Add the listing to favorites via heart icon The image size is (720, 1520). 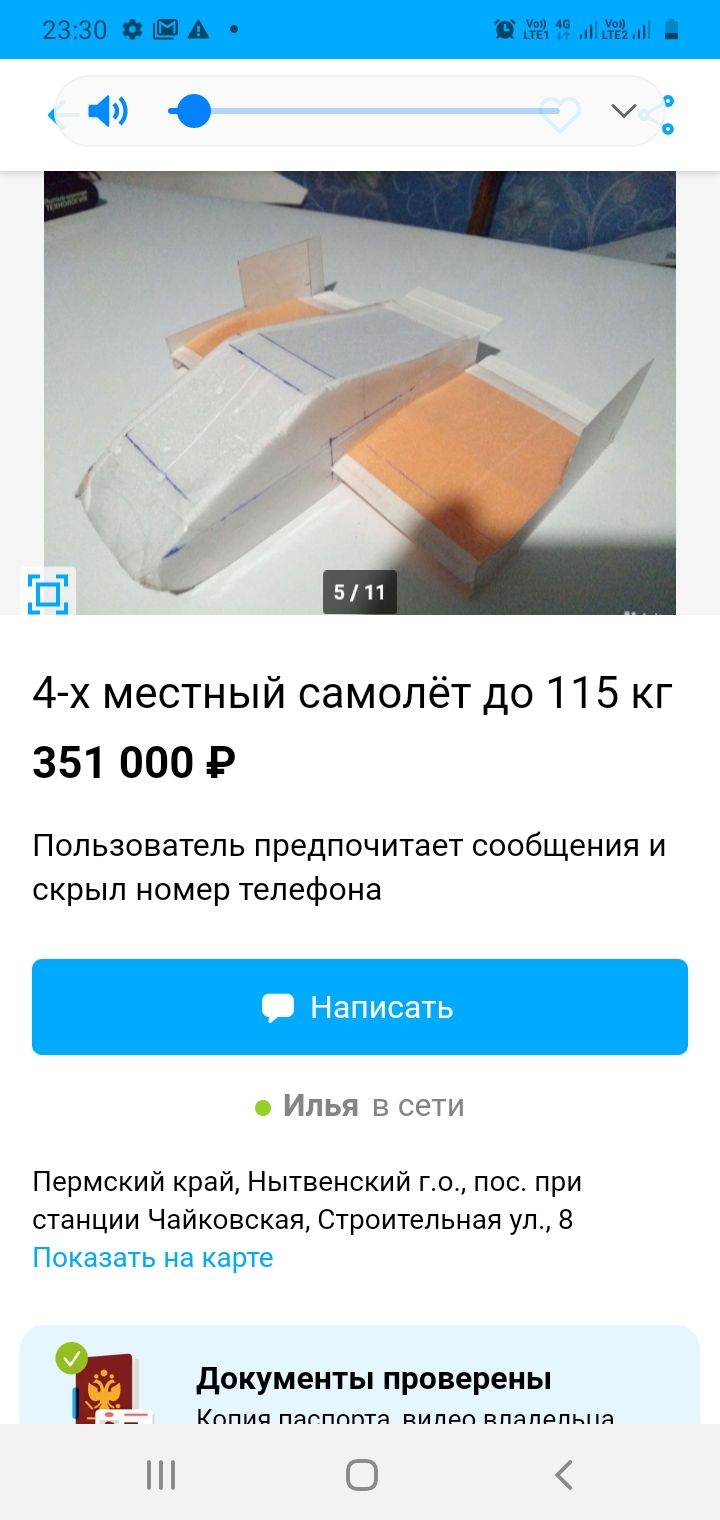click(x=559, y=112)
